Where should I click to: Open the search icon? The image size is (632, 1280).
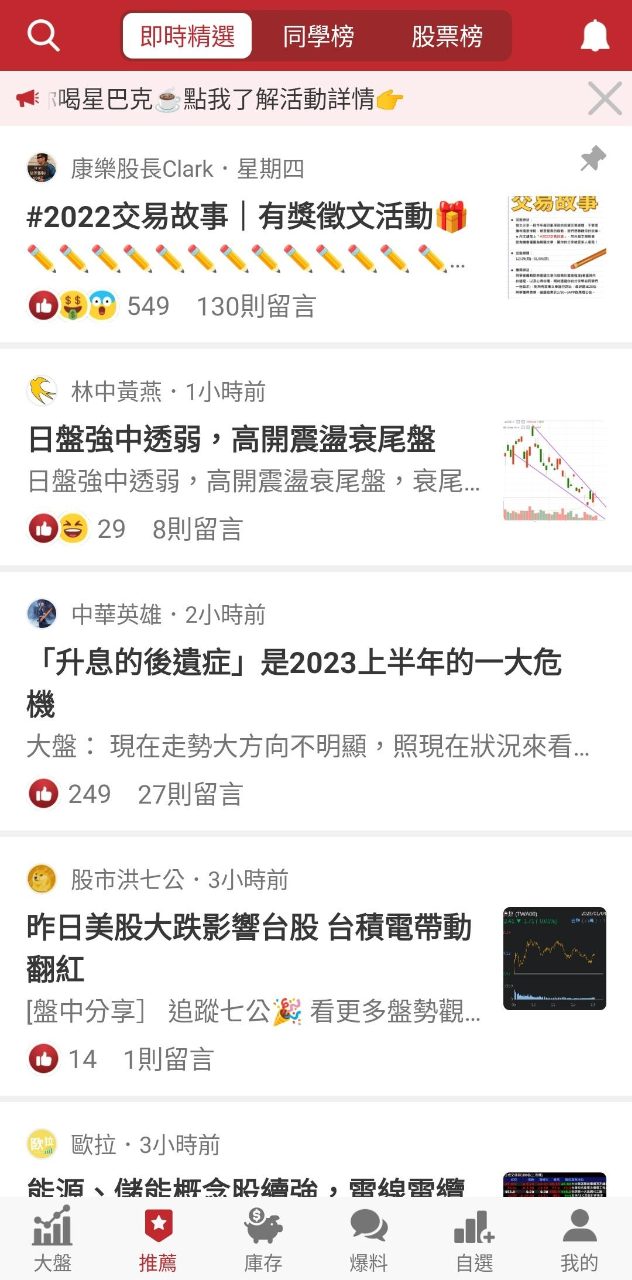[x=43, y=36]
